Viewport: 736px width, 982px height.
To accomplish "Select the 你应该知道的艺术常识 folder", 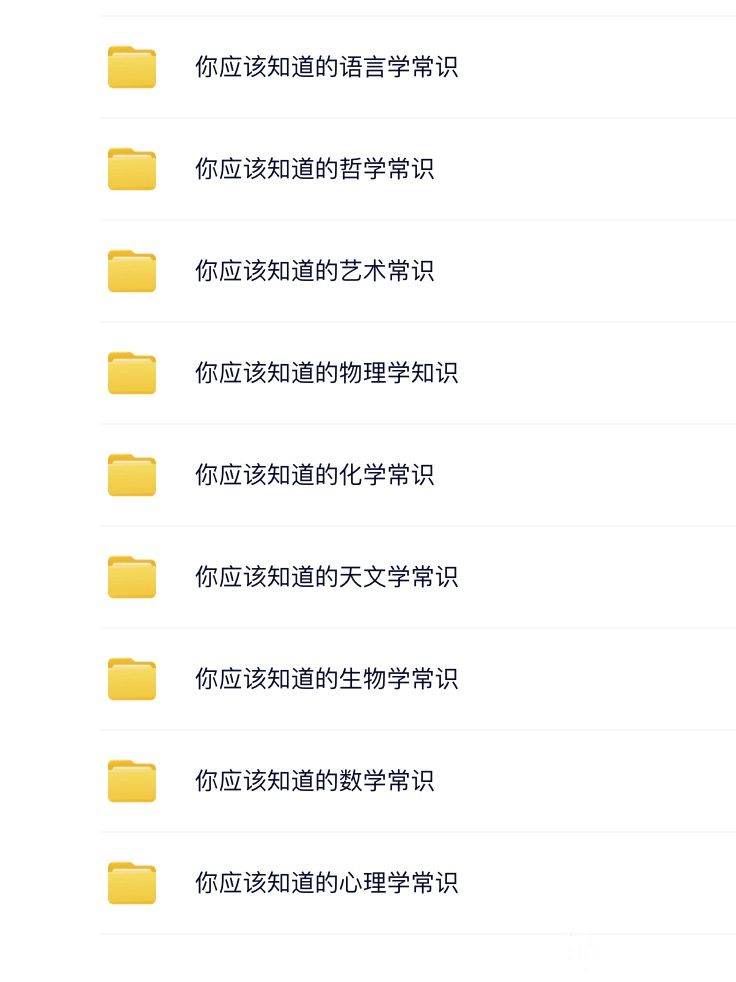I will click(314, 271).
